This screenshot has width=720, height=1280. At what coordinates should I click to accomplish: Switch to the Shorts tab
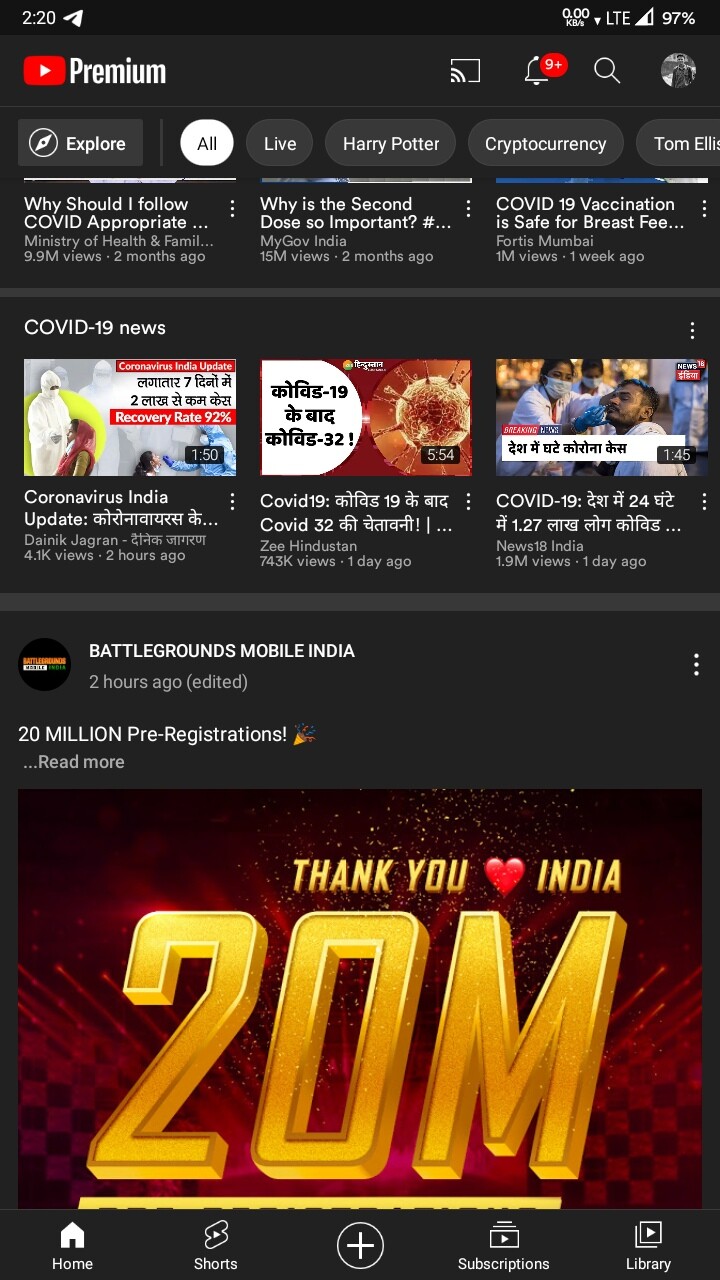coord(216,1245)
